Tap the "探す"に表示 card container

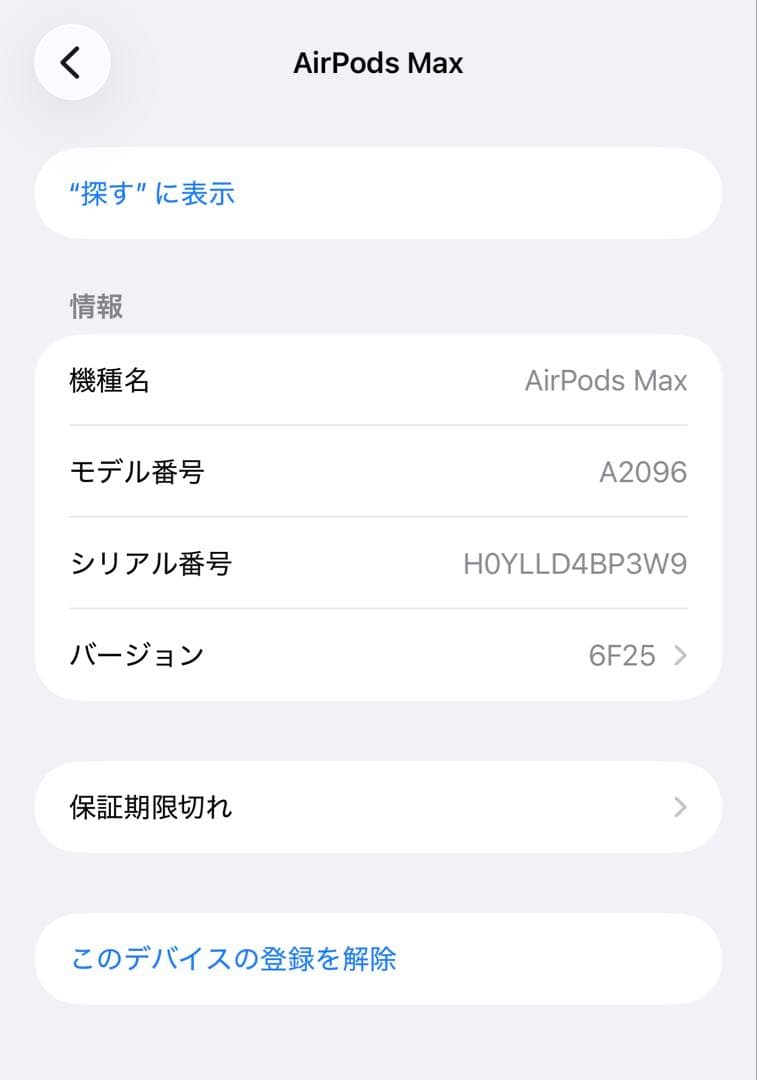click(x=378, y=193)
